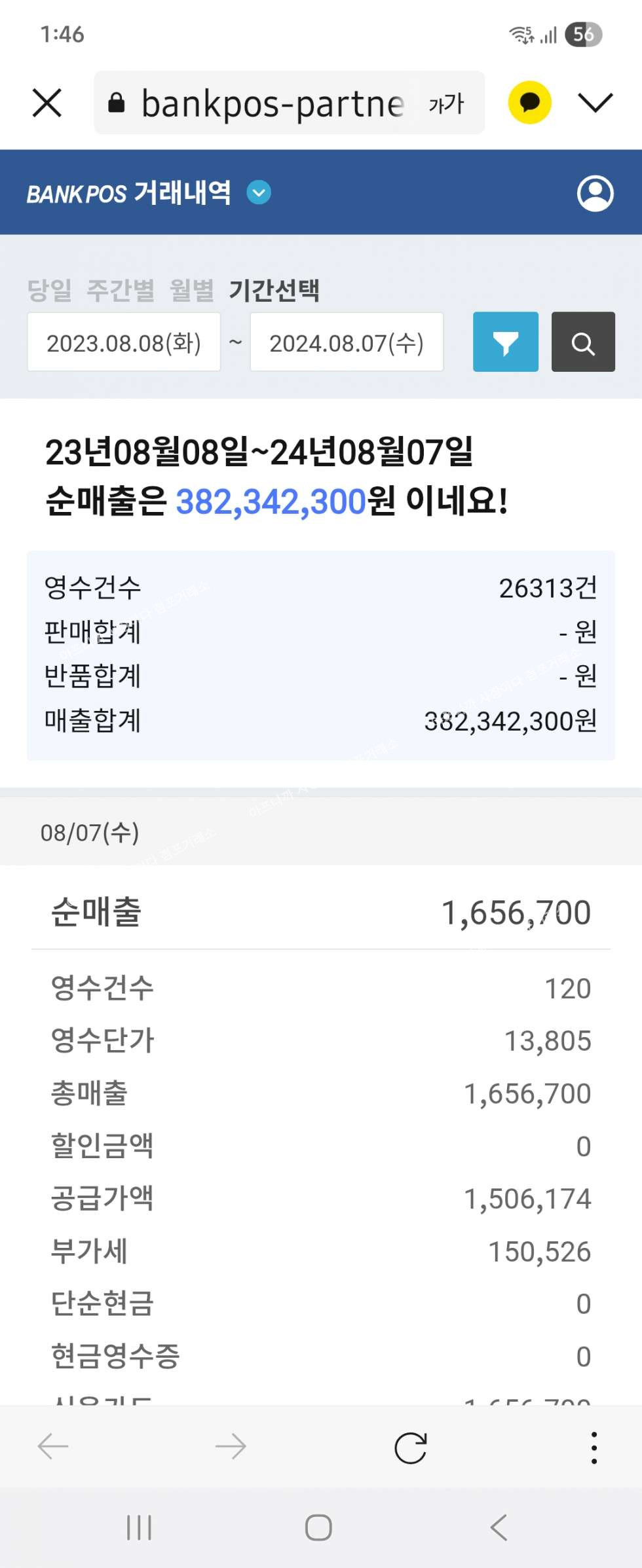Viewport: 642px width, 1568px height.
Task: Open the blue filter button
Action: 505,342
